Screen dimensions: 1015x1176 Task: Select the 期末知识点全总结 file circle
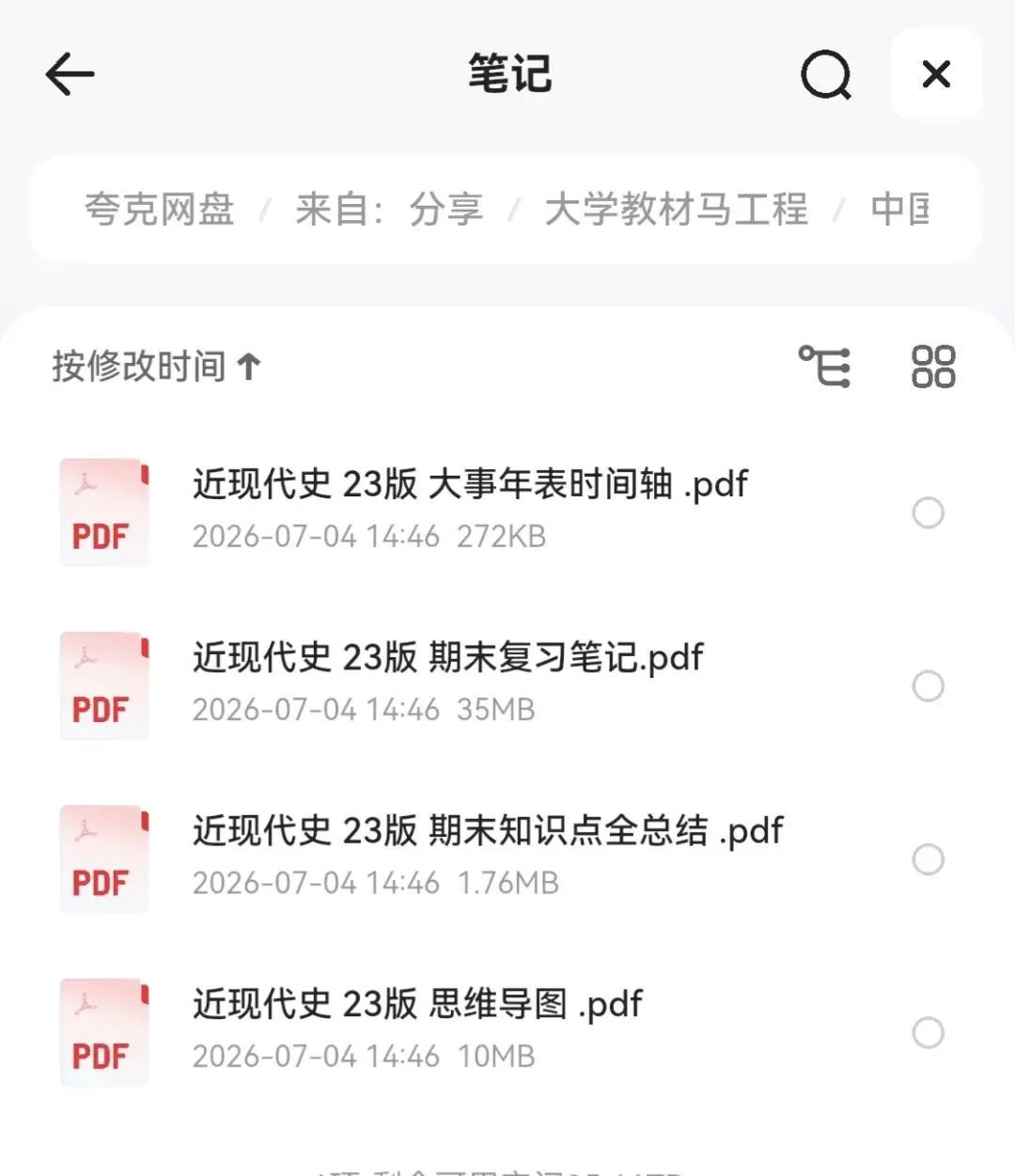point(929,859)
